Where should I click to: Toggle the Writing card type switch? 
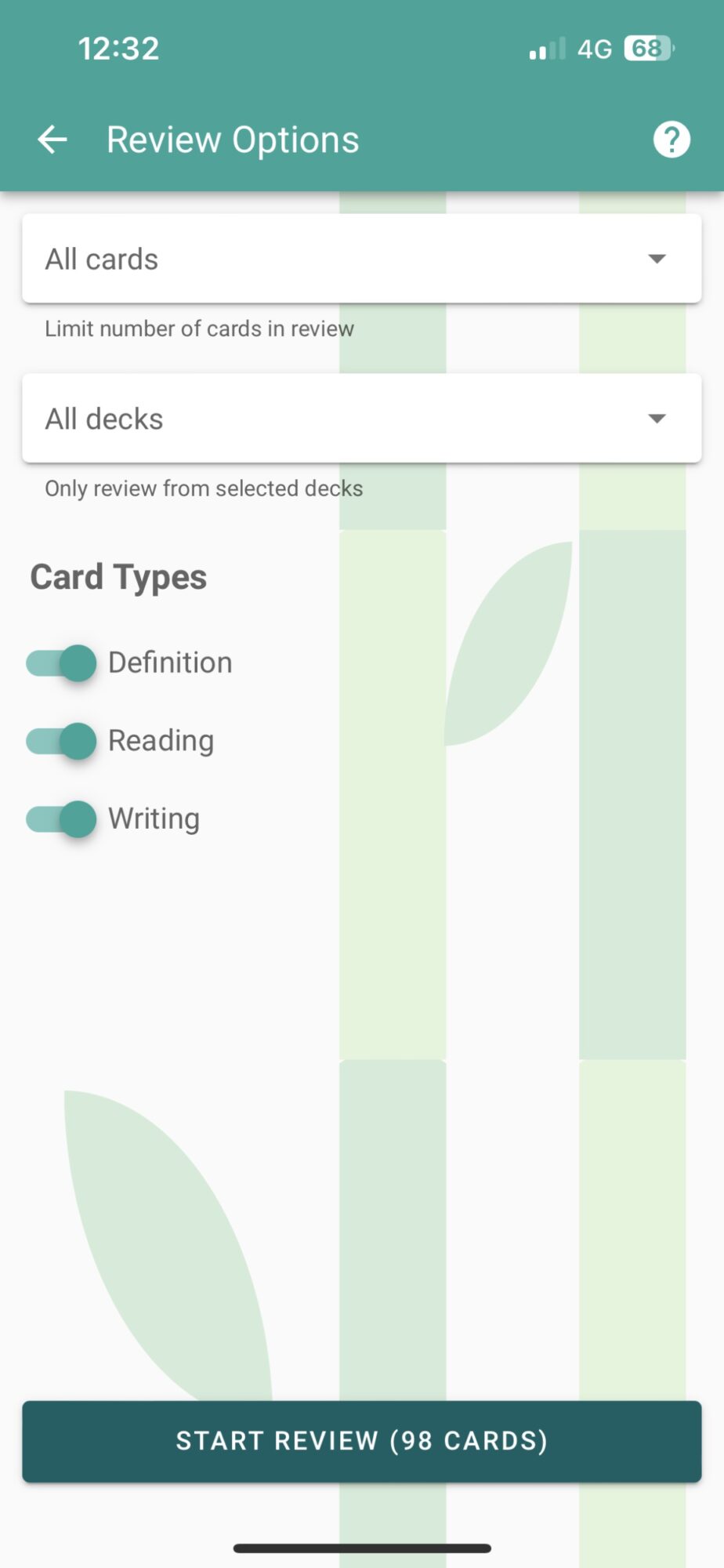click(x=62, y=819)
